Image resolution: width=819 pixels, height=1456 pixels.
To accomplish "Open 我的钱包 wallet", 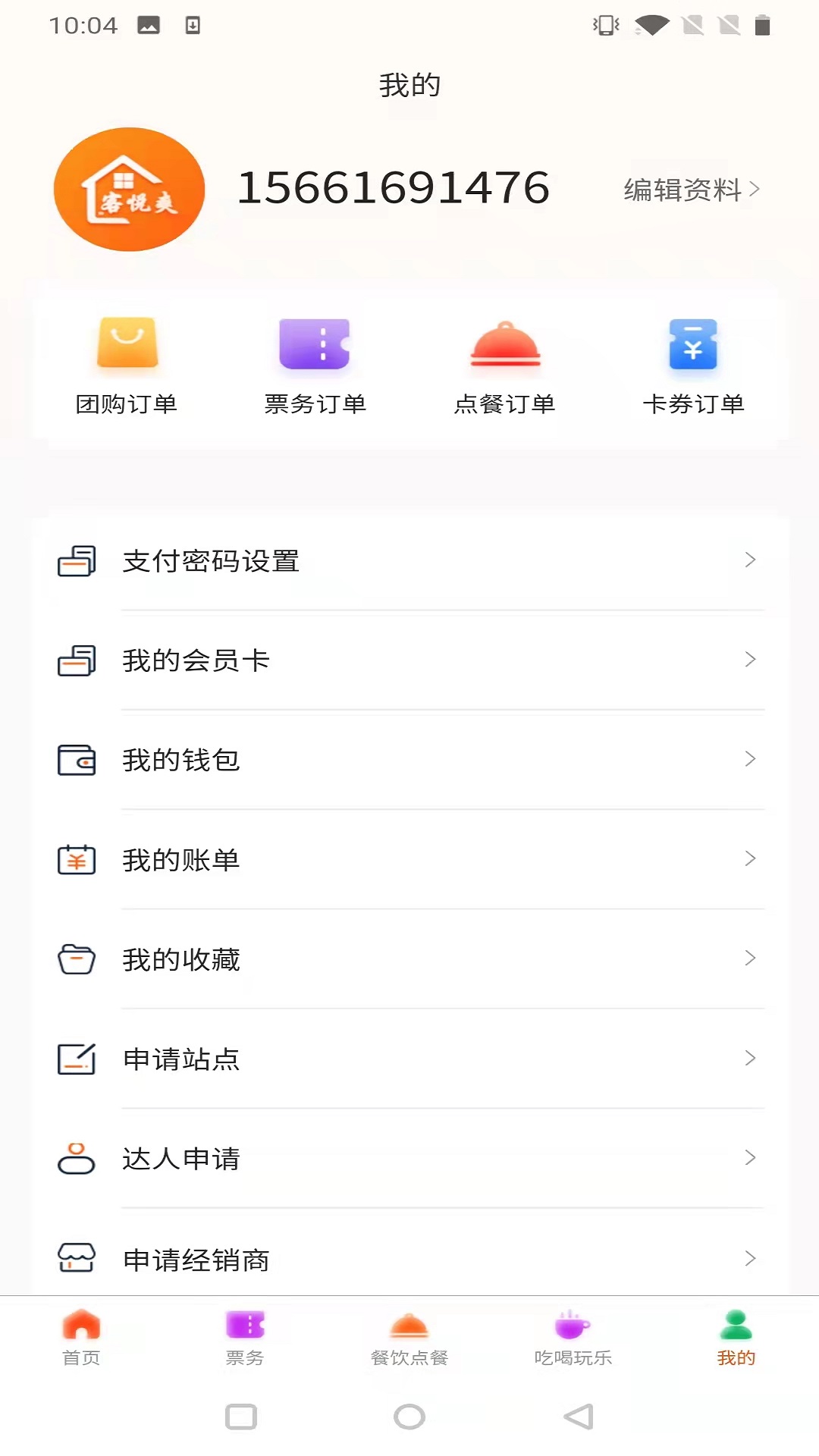I will click(x=409, y=760).
